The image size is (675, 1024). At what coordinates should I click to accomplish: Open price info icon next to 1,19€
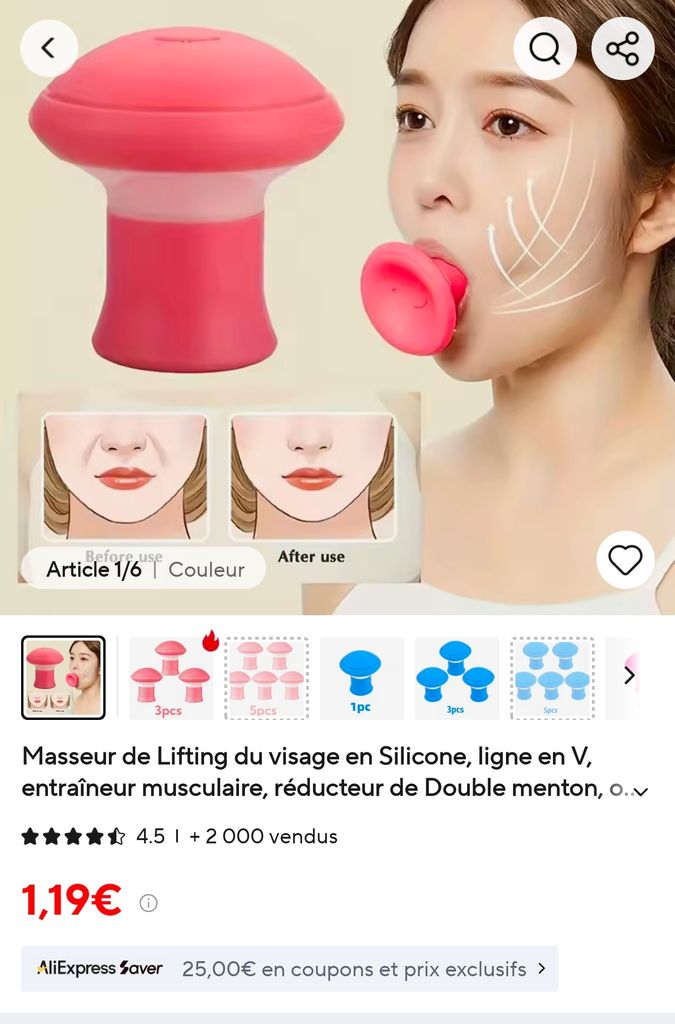(149, 903)
